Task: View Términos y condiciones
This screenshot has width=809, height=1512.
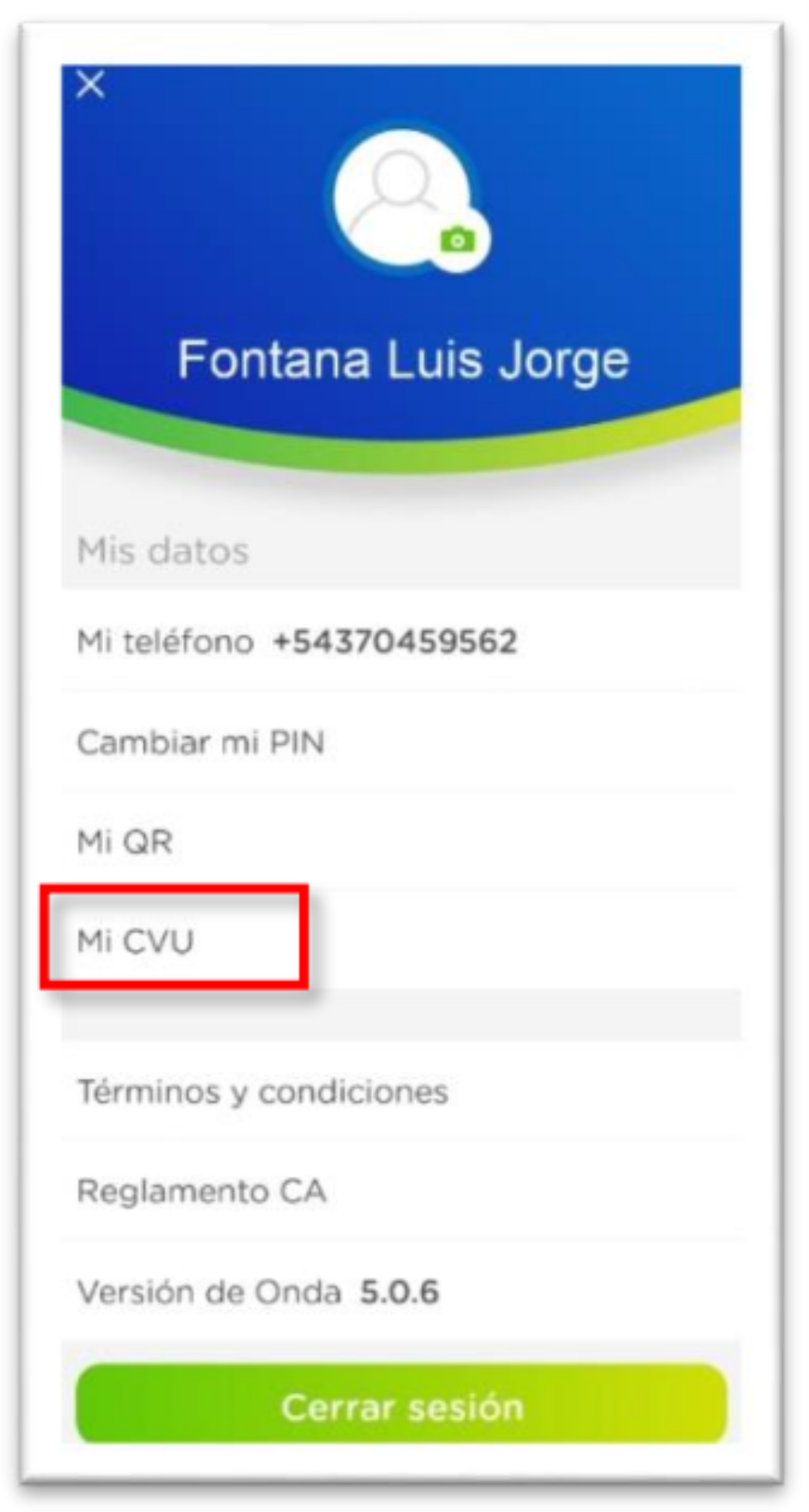Action: (x=263, y=1092)
